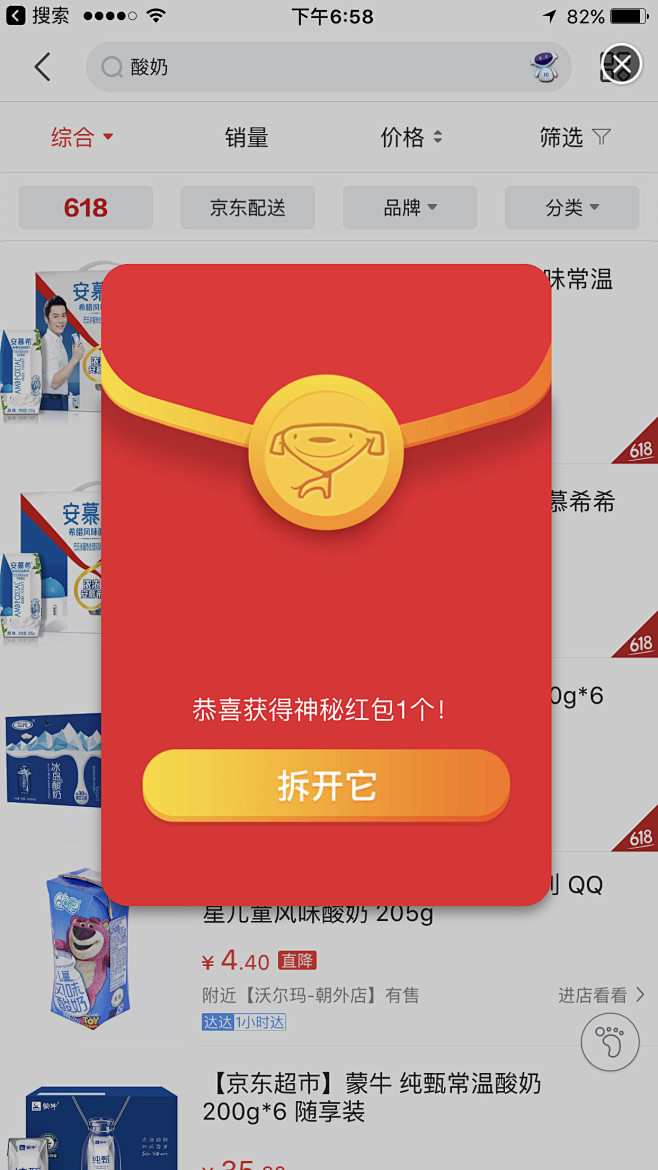This screenshot has height=1170, width=658.
Task: Filter by 京东配送 delivery
Action: [248, 207]
